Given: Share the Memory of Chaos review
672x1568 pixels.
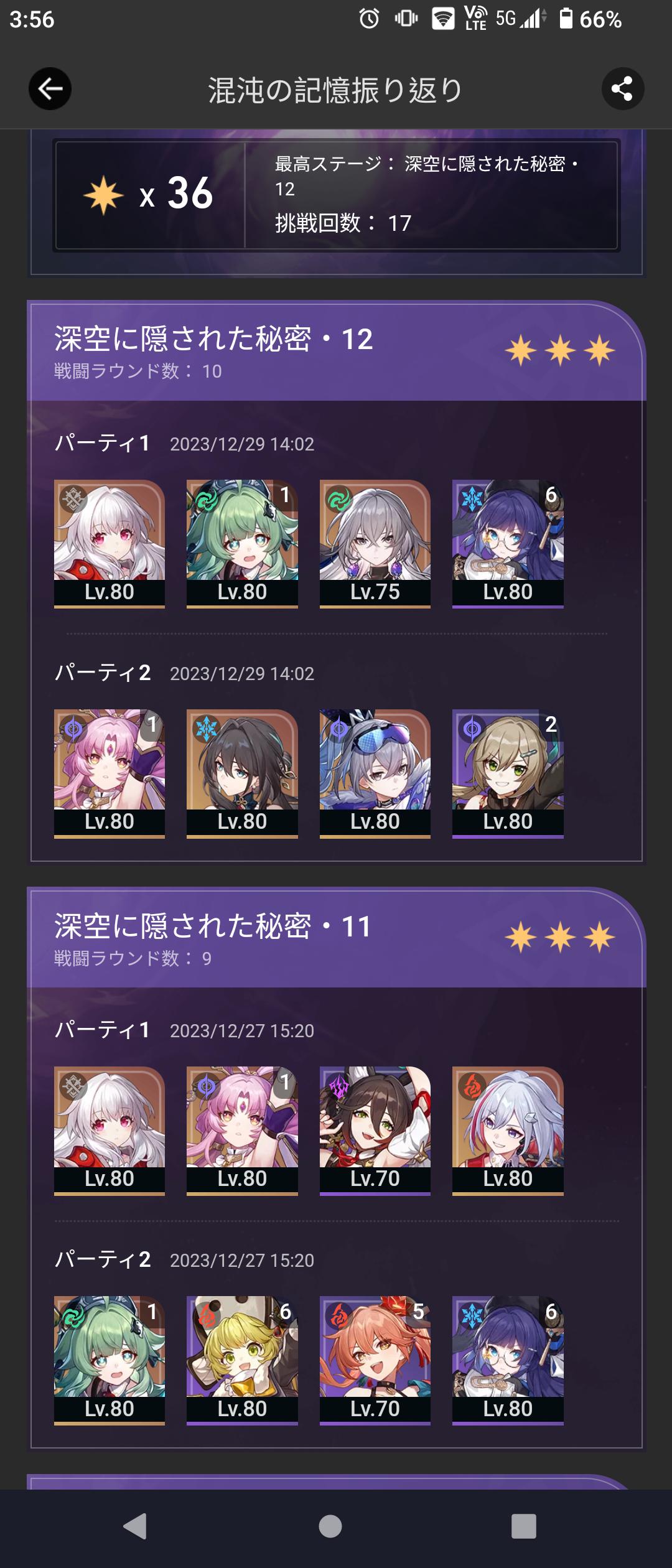Looking at the screenshot, I should tap(622, 89).
